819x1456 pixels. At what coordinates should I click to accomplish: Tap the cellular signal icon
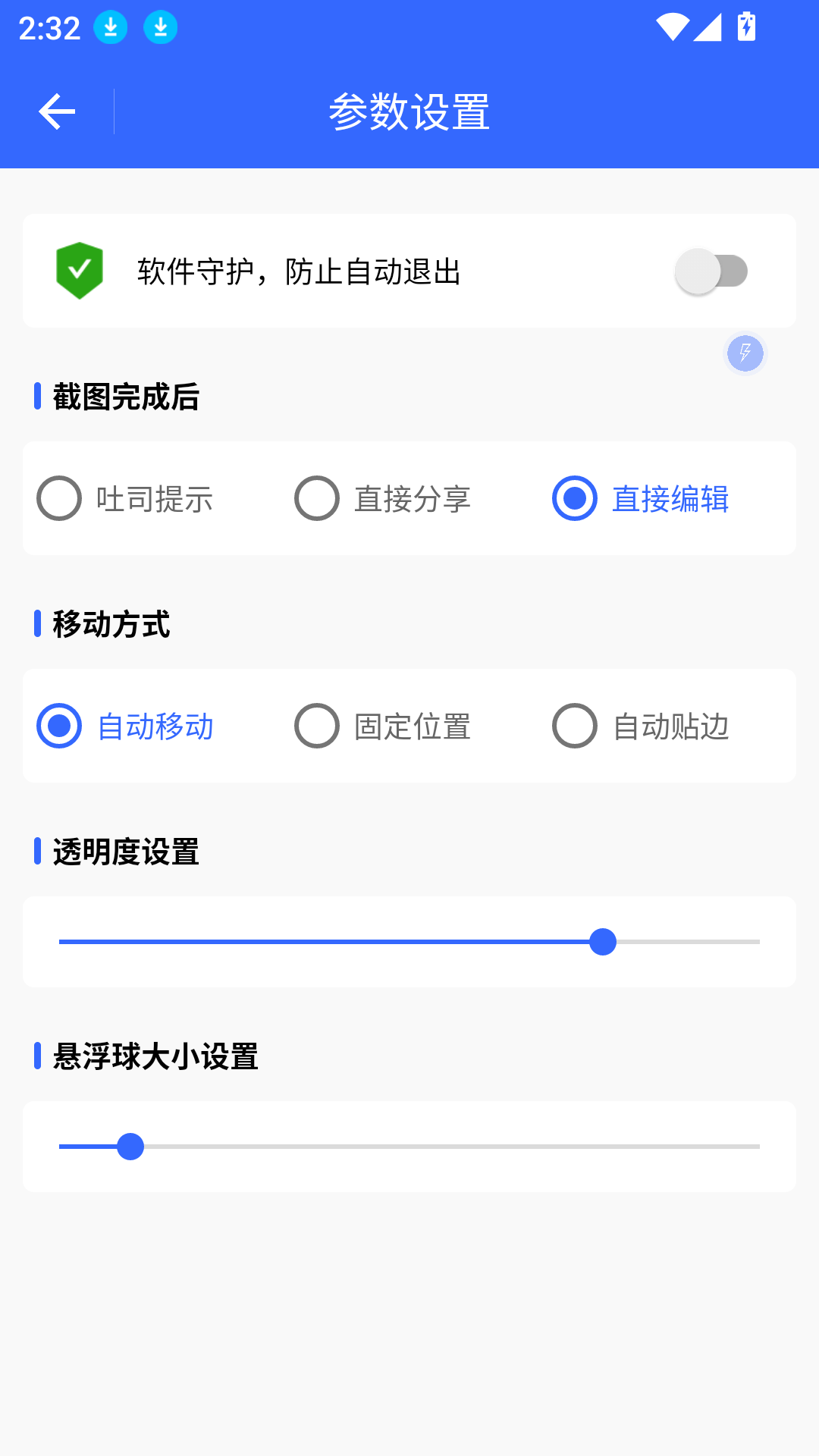click(707, 27)
